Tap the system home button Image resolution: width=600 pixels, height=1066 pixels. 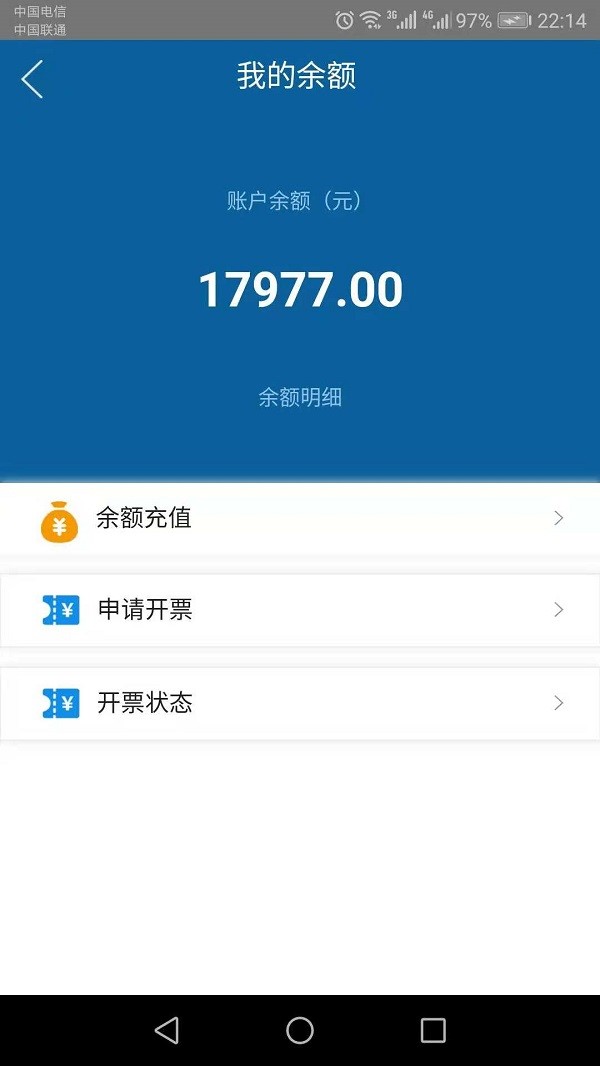pos(300,1030)
